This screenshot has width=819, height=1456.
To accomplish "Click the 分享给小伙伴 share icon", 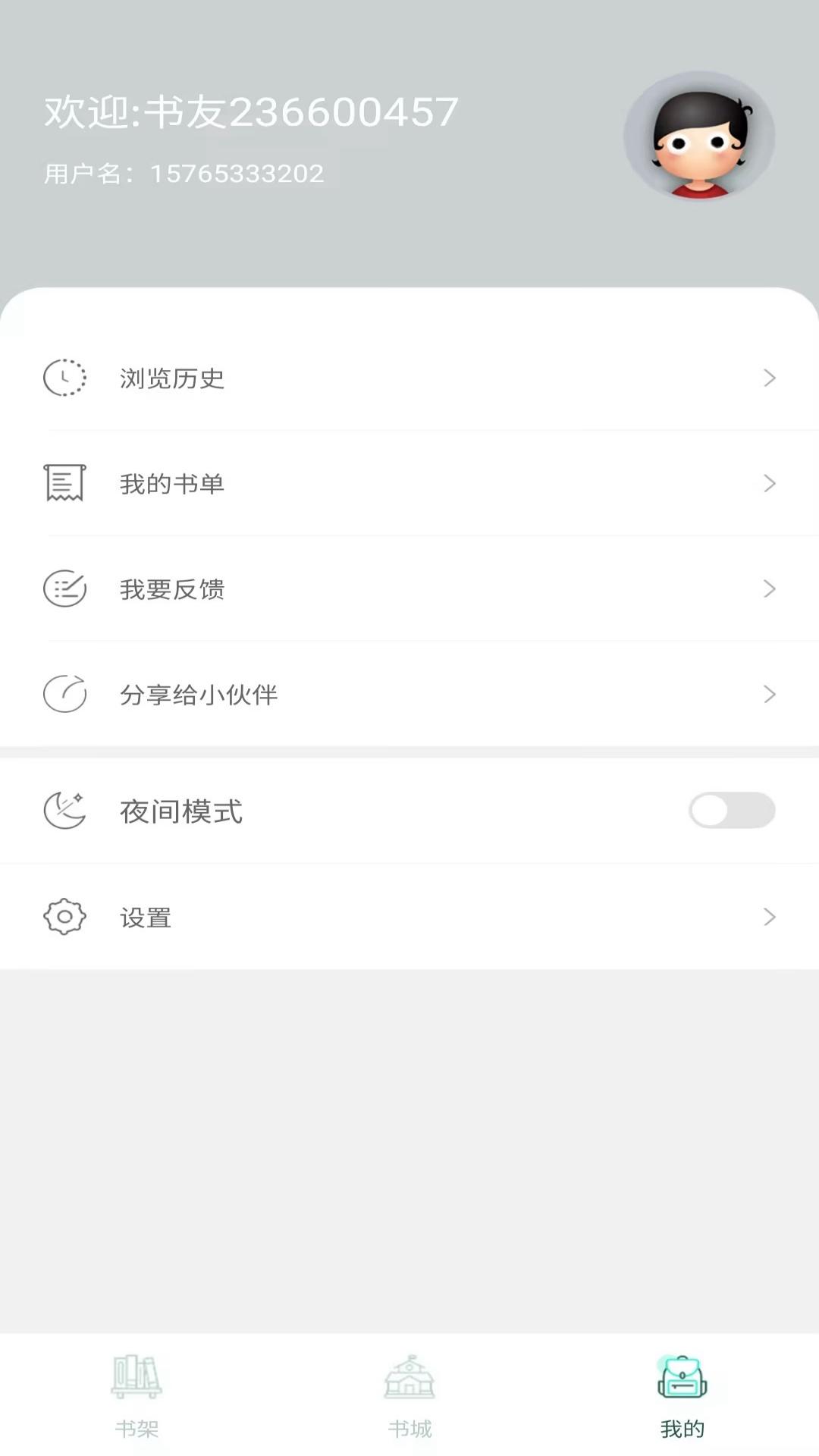I will (65, 694).
